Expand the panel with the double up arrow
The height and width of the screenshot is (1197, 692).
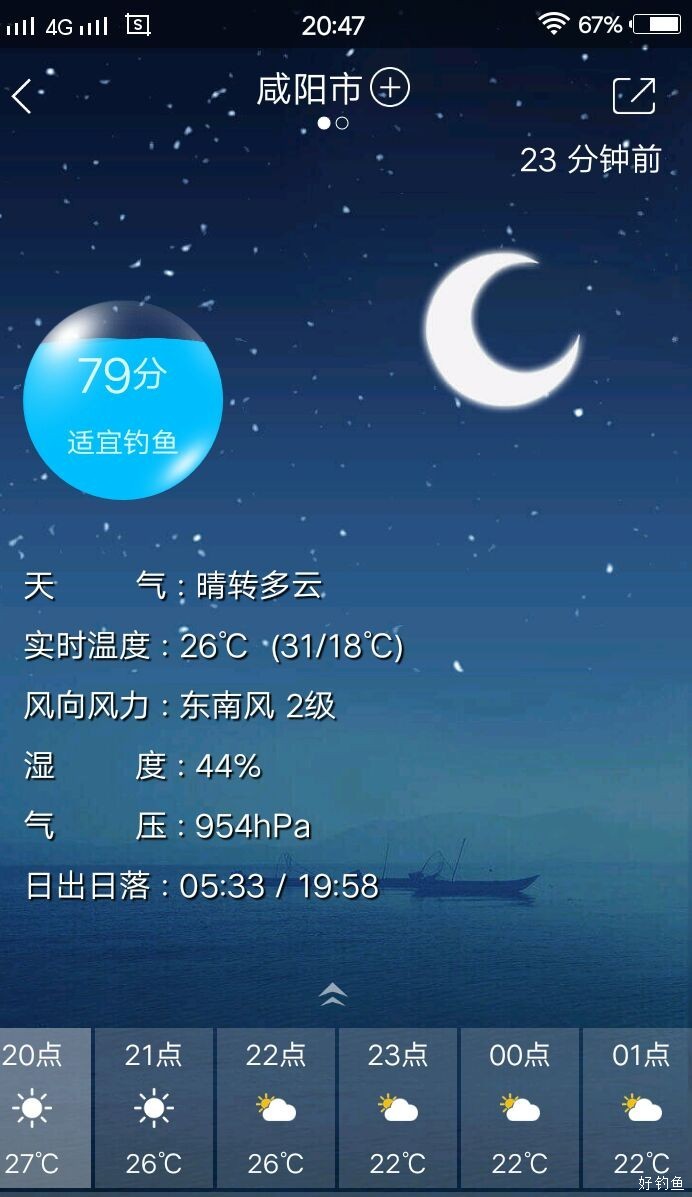333,993
